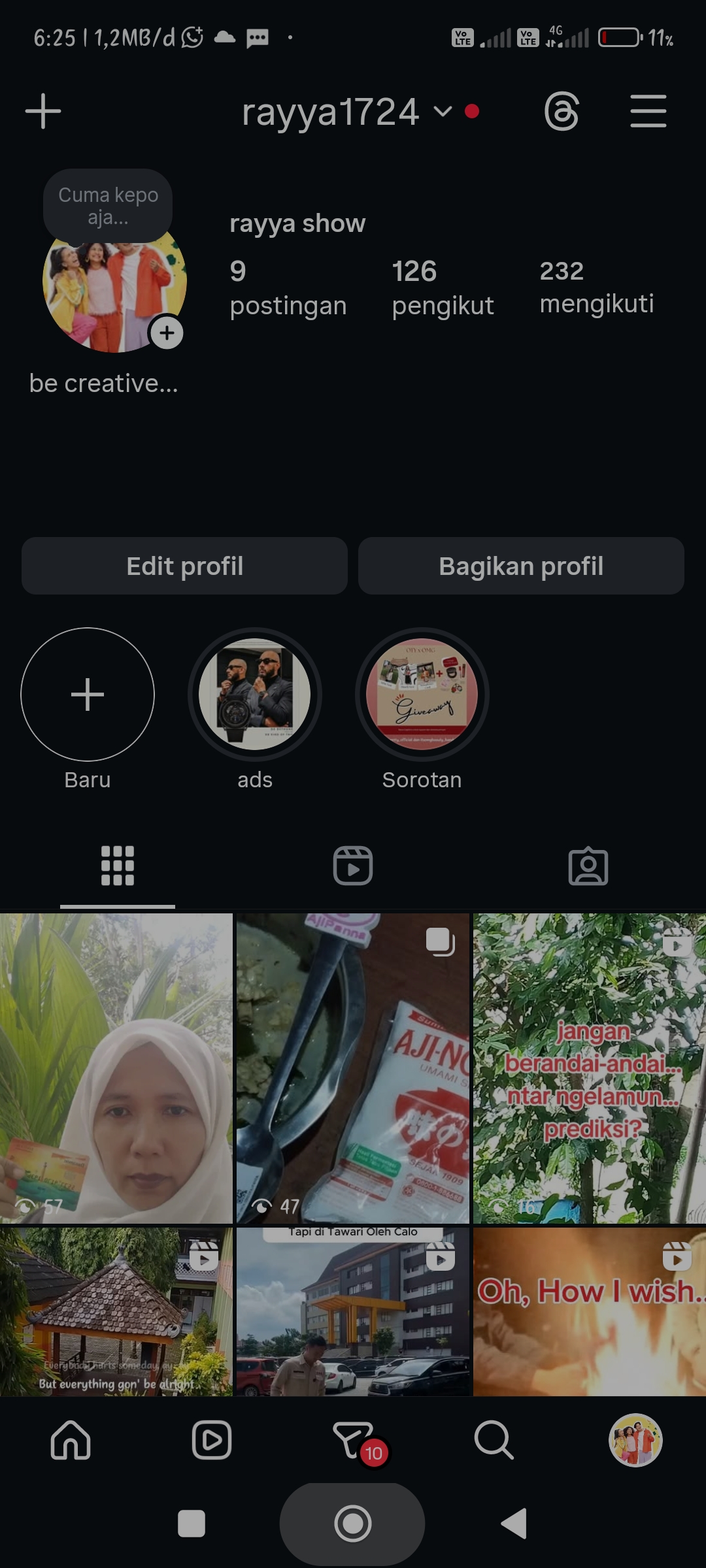Tap the plus icon to create new content

(43, 111)
